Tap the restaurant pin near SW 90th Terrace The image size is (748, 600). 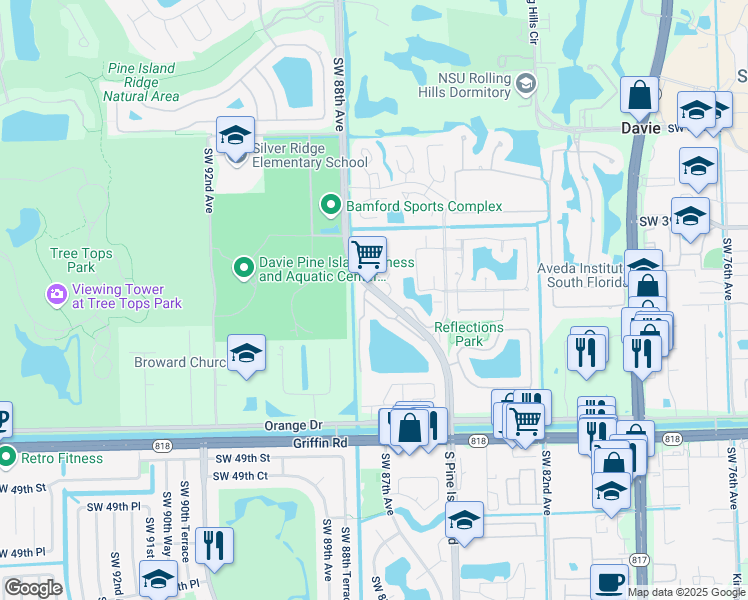[x=214, y=545]
